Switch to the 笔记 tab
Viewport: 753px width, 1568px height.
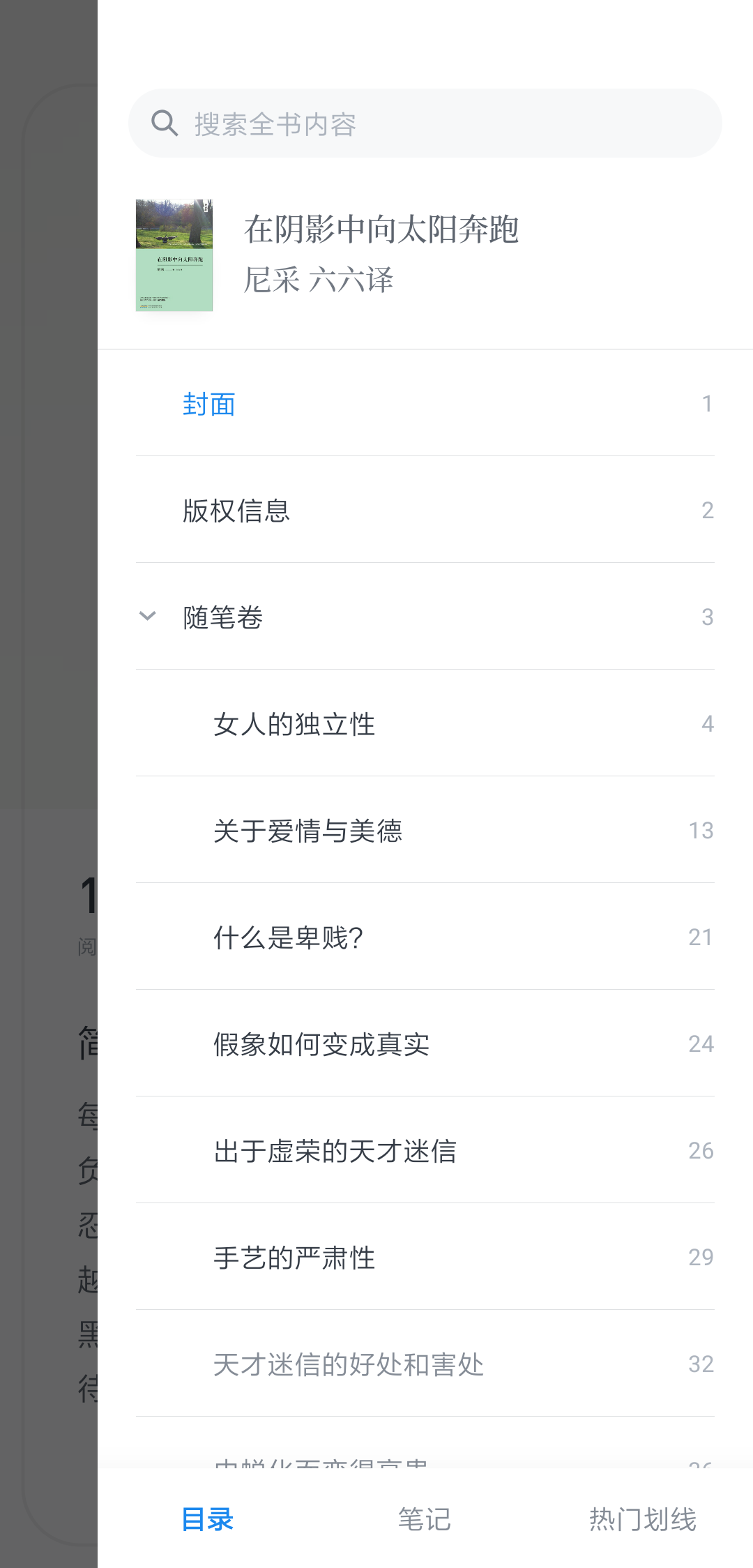(x=424, y=1519)
